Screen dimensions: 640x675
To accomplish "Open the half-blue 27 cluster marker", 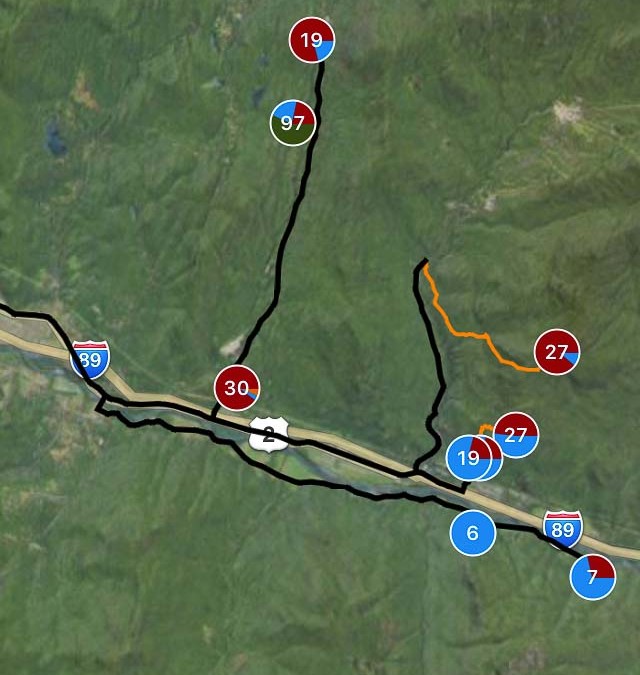I will pyautogui.click(x=516, y=435).
